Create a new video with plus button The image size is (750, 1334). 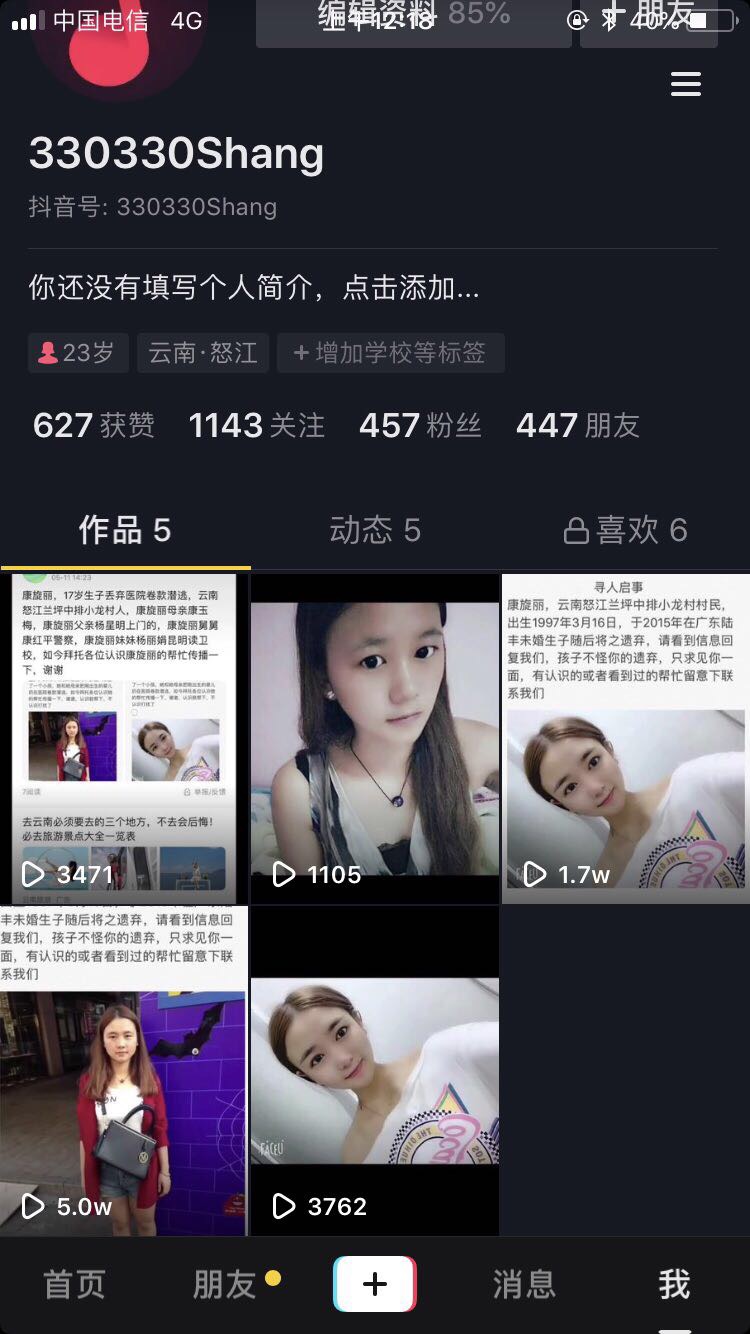pos(375,1284)
